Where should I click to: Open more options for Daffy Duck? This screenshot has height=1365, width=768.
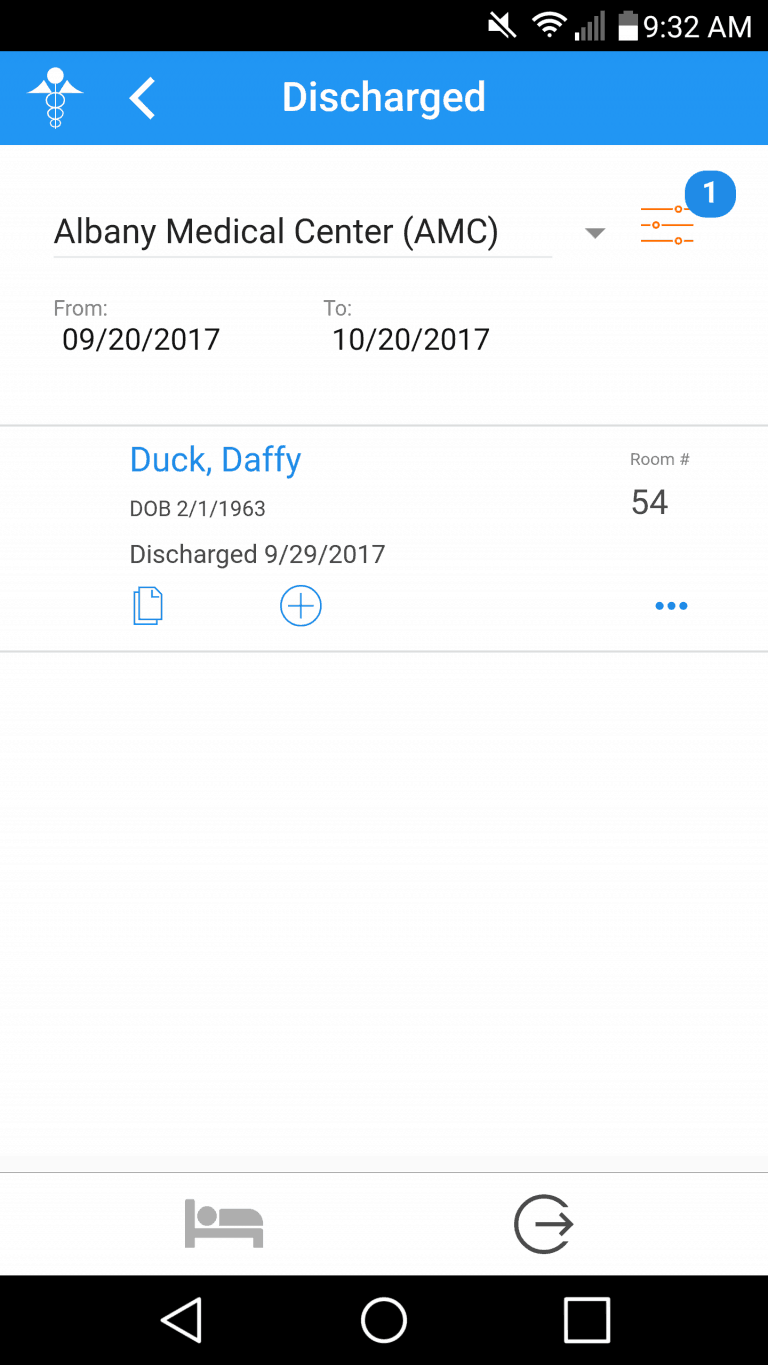tap(671, 606)
